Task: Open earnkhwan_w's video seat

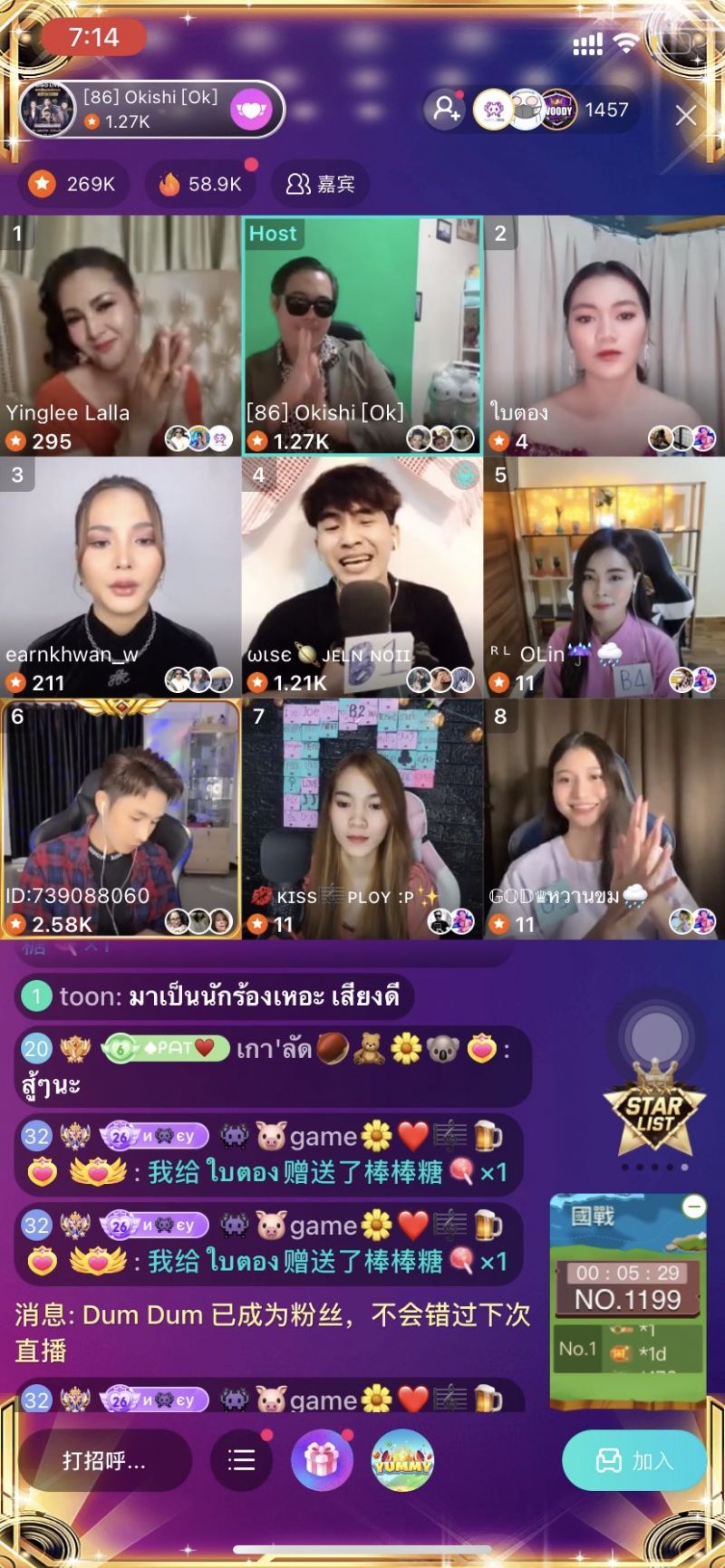Action: 120,576
